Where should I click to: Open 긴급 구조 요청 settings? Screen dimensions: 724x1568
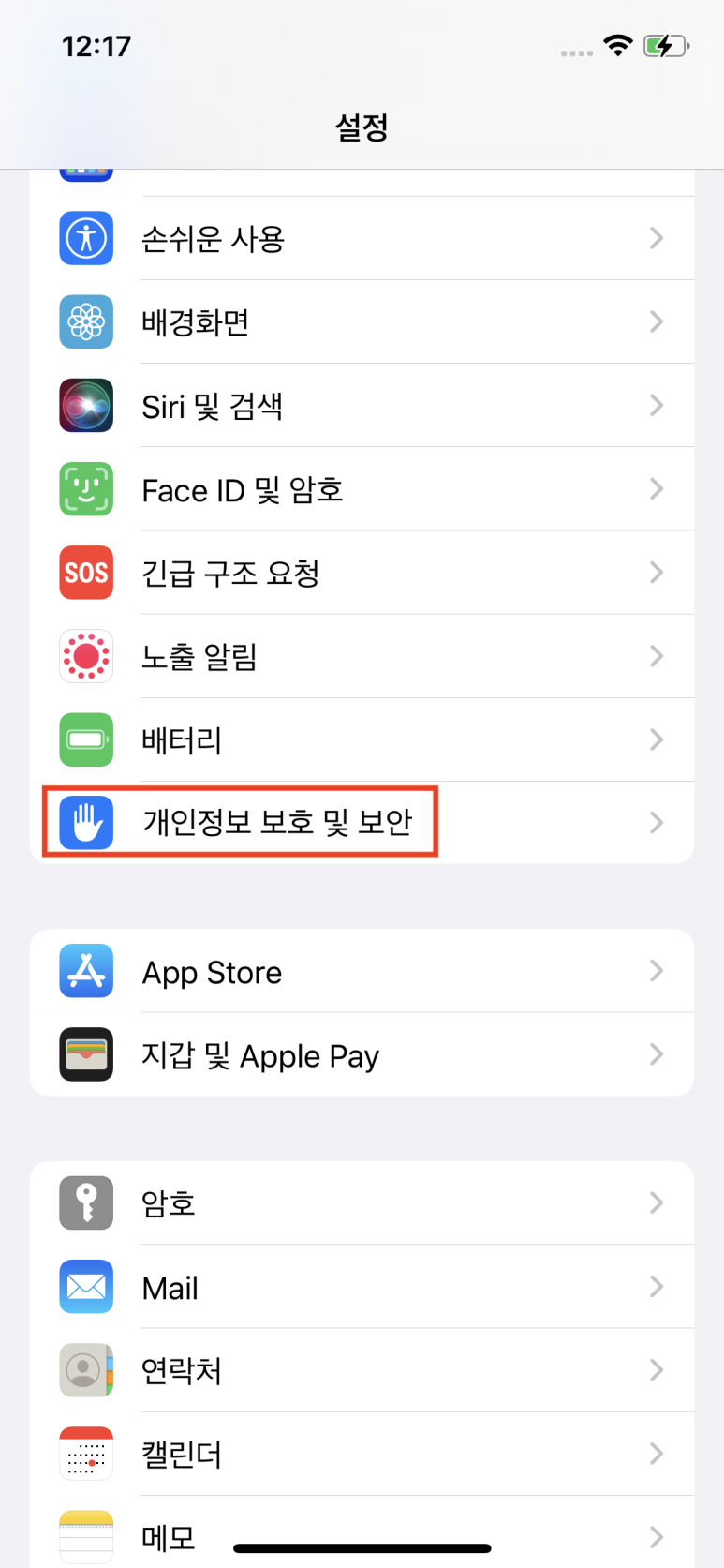click(362, 573)
